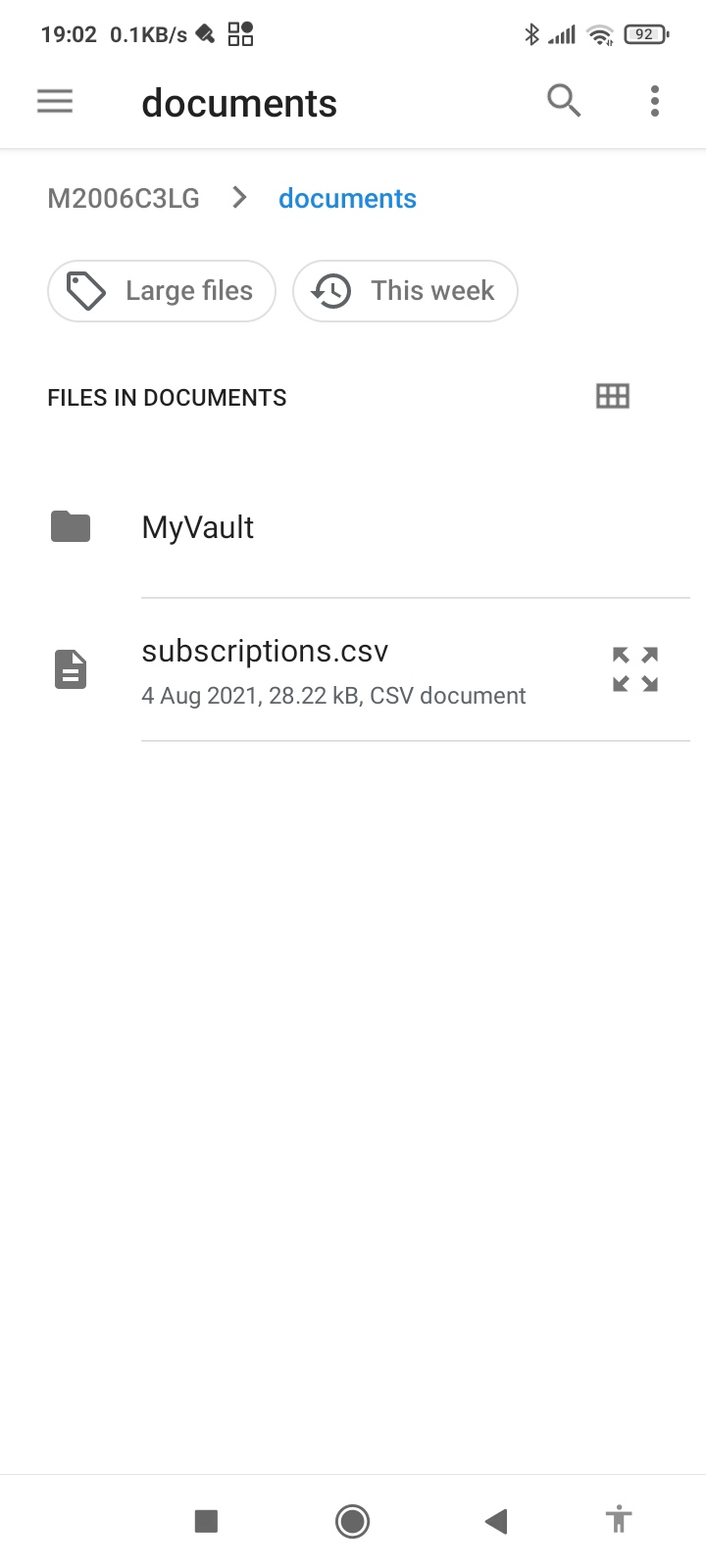Open the MyVault folder
The width and height of the screenshot is (706, 1568).
point(198,527)
